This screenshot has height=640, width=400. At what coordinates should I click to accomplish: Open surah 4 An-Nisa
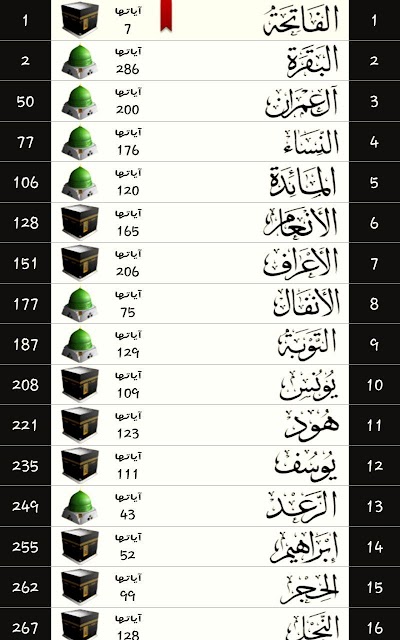[x=200, y=142]
